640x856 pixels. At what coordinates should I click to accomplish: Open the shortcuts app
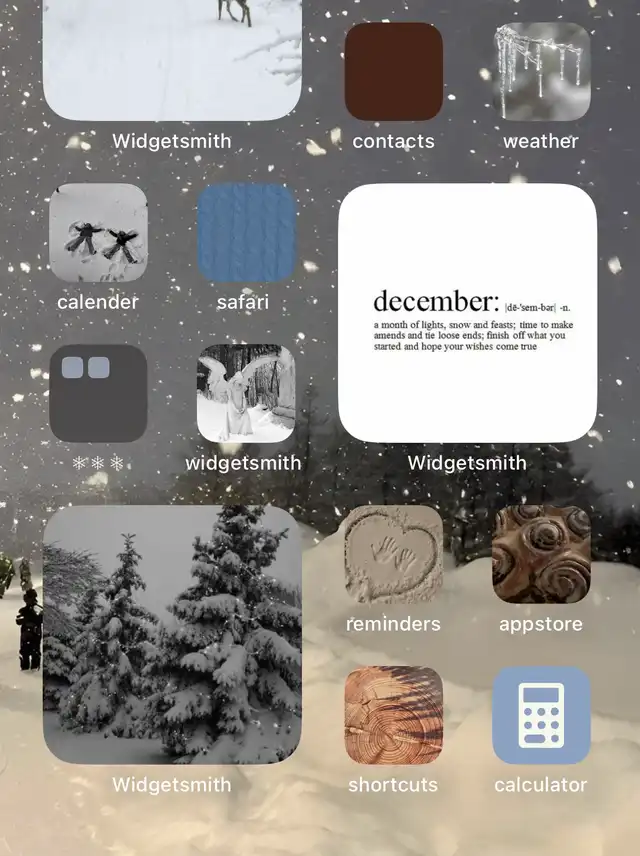pos(393,715)
